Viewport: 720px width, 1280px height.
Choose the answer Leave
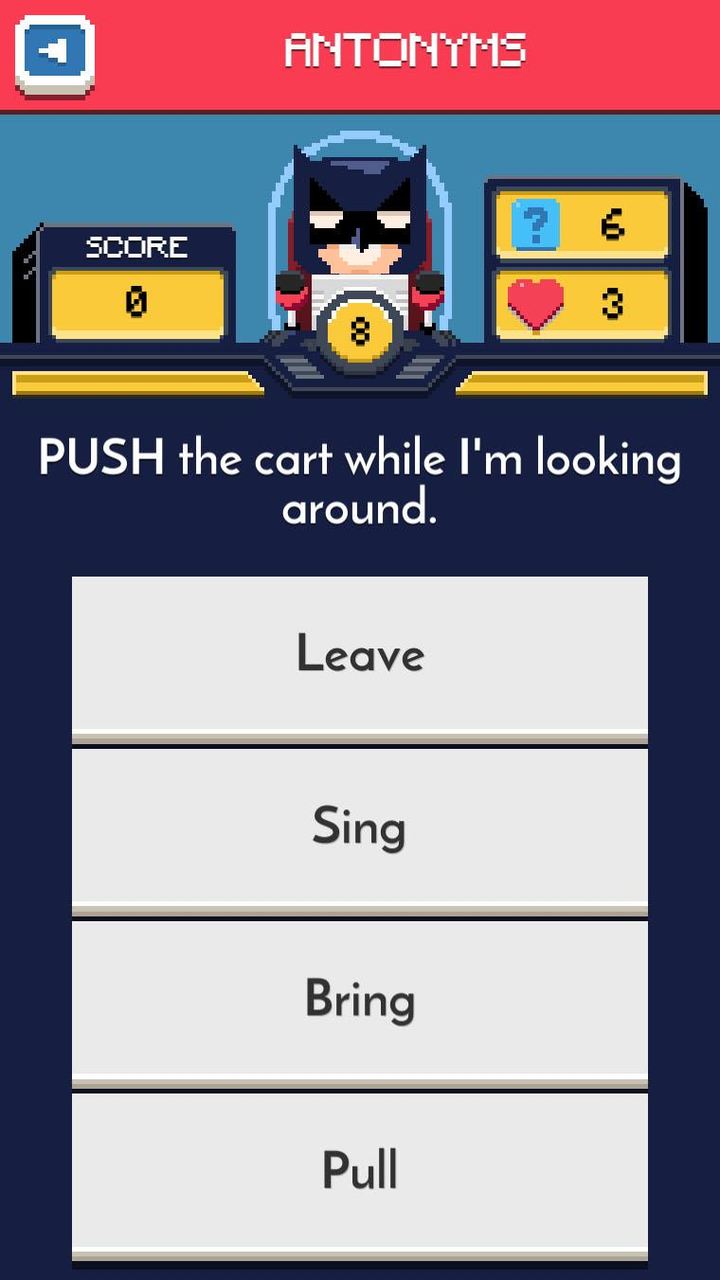[x=360, y=656]
